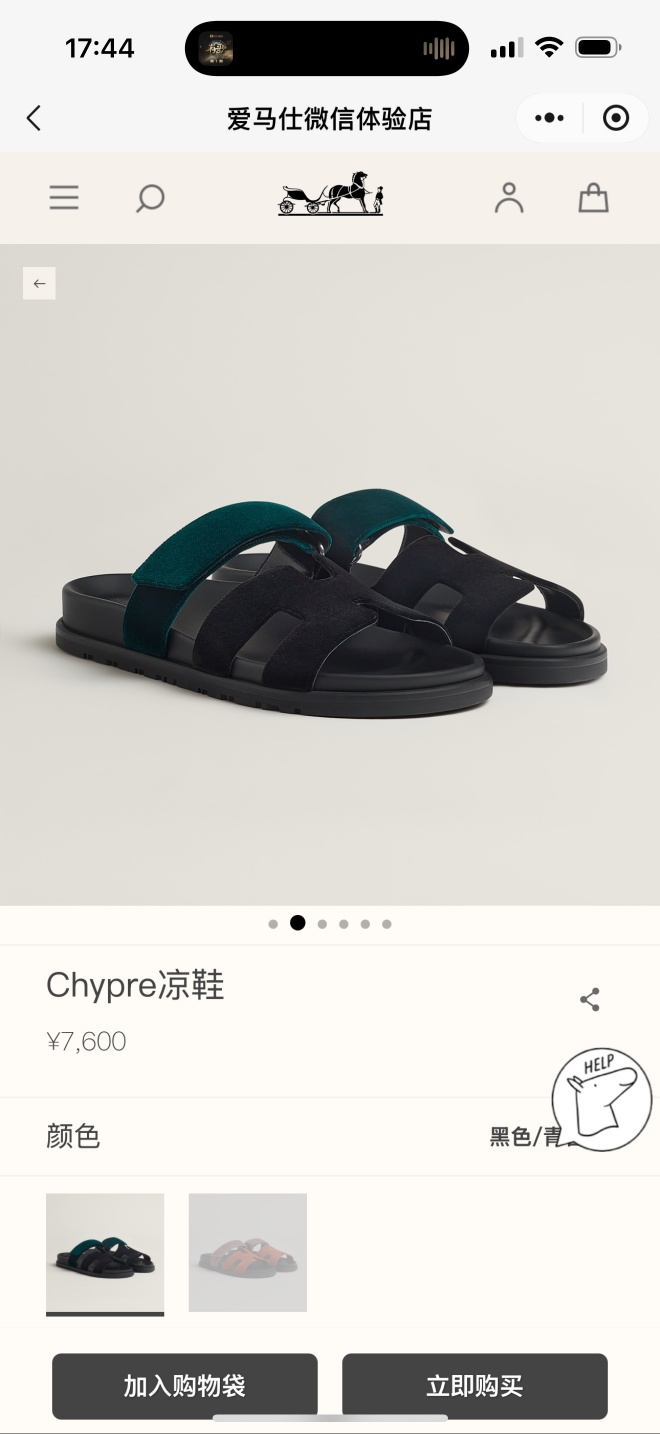Add sandals to bag with 加入购物袋
660x1434 pixels.
[185, 1386]
